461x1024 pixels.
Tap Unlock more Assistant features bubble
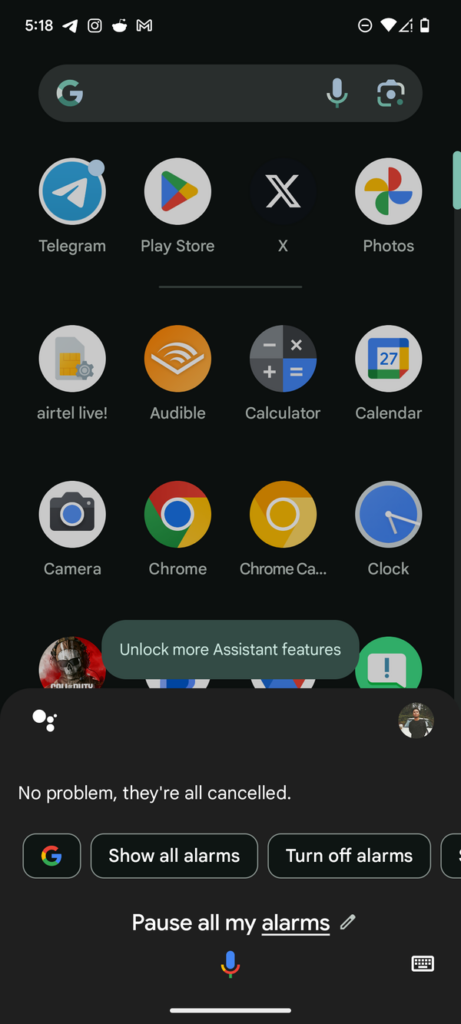tap(230, 650)
